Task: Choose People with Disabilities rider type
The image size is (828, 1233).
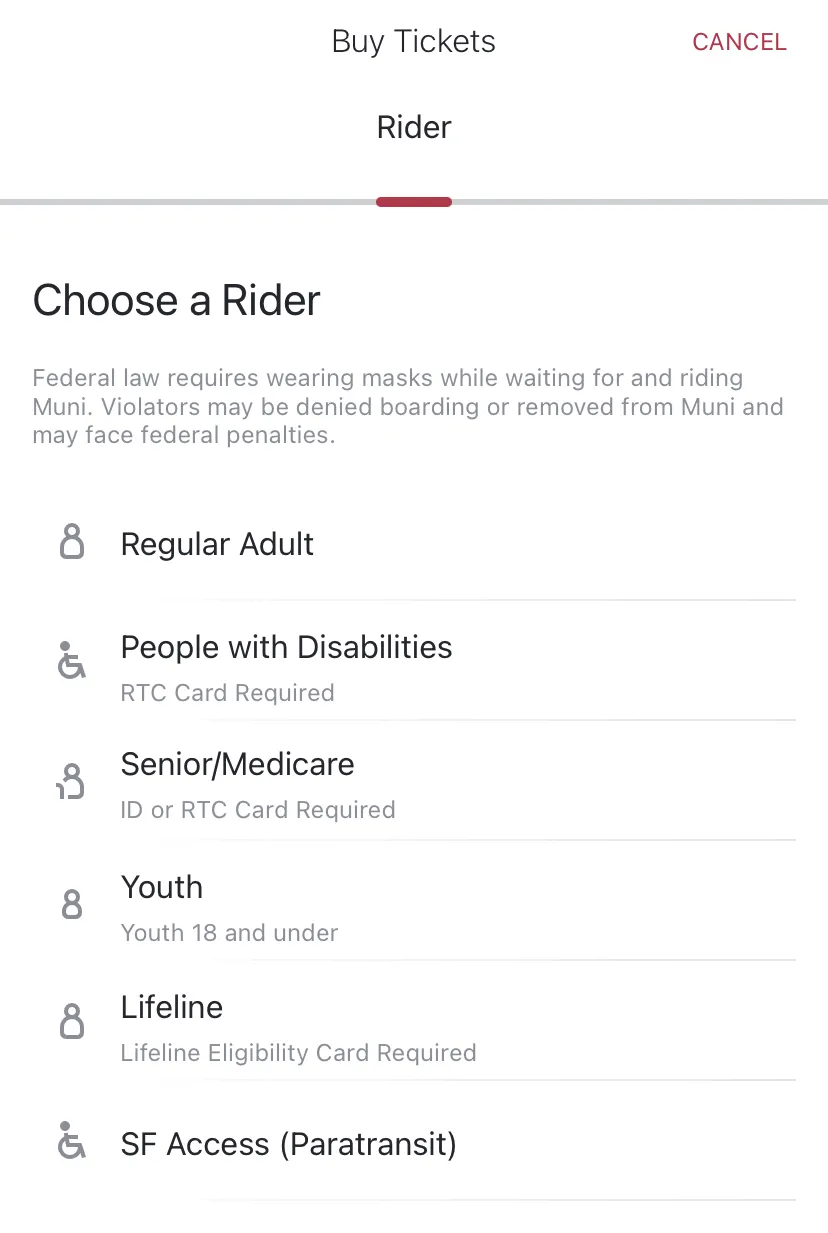Action: [x=286, y=662]
